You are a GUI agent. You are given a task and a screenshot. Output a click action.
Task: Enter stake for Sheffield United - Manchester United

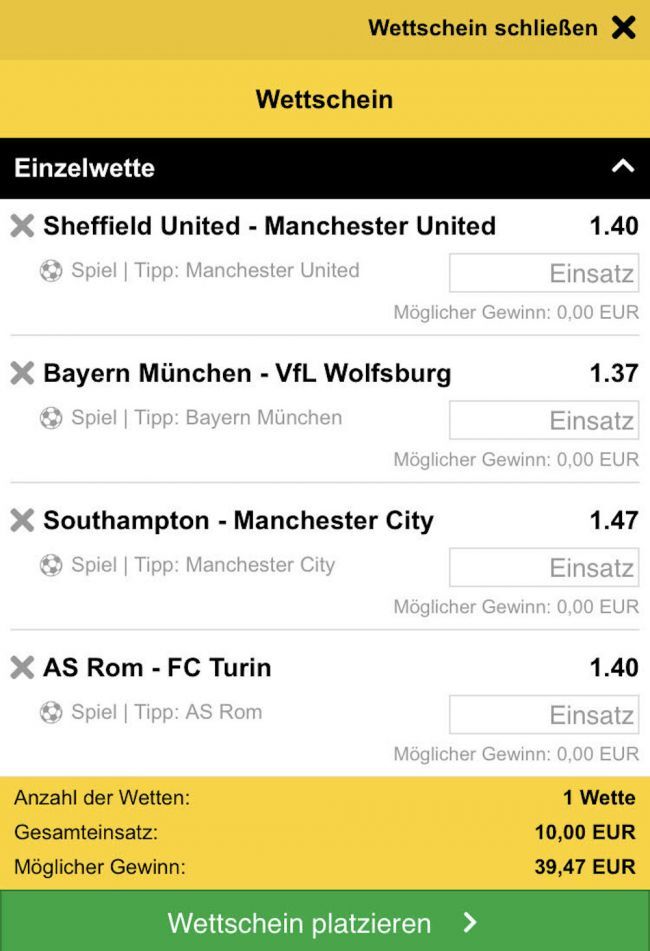(x=544, y=273)
